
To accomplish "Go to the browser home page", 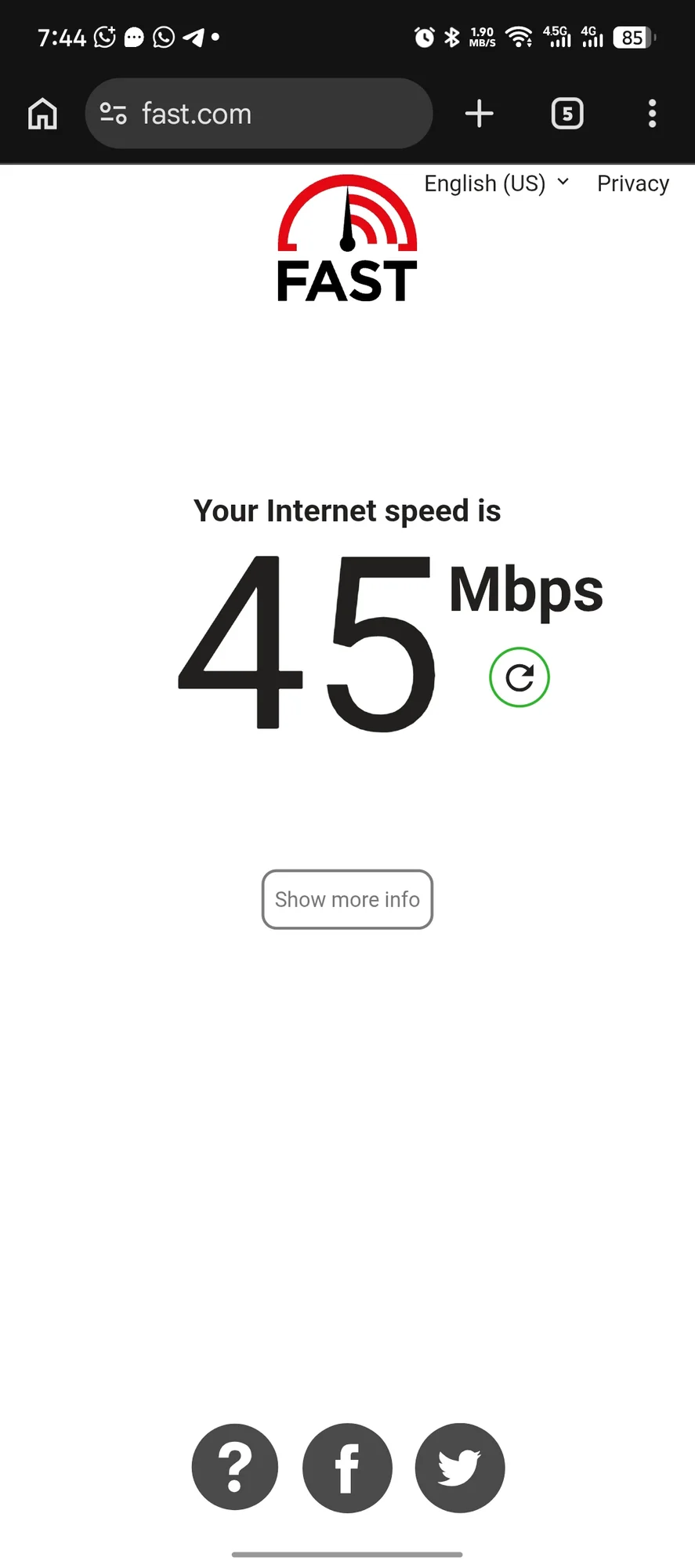I will point(42,114).
